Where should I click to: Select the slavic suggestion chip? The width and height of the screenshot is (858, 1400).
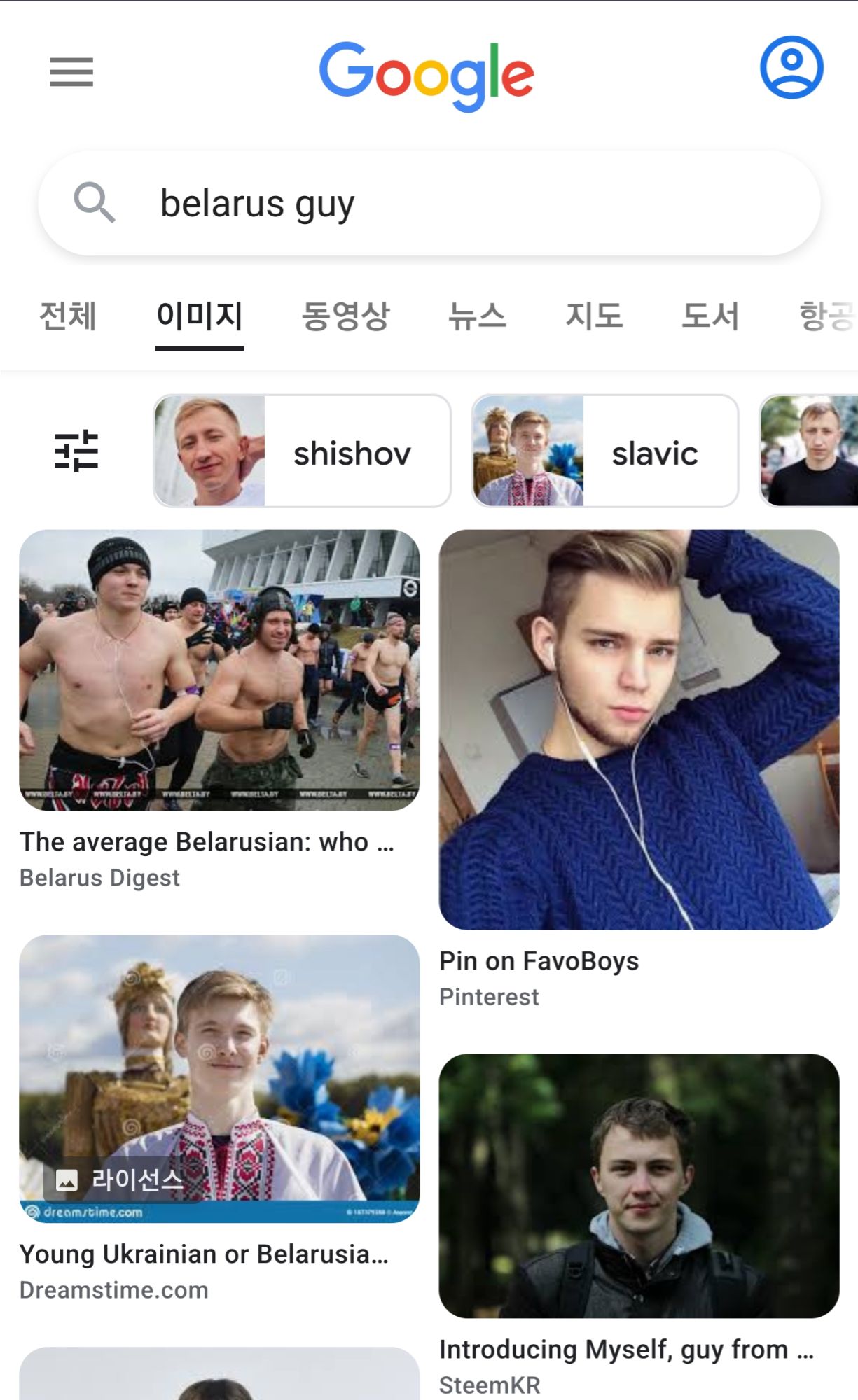604,451
